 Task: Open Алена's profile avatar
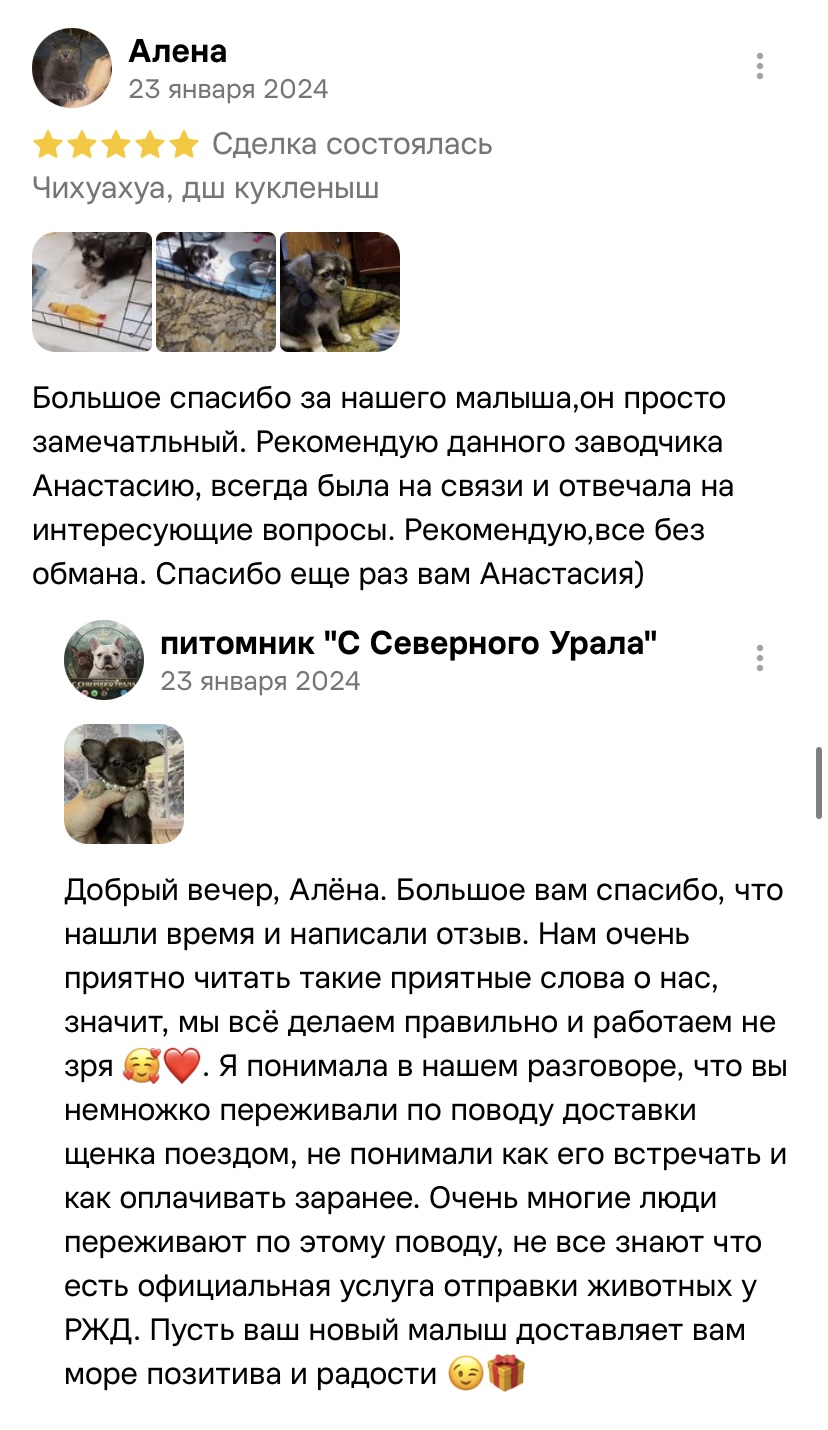[72, 68]
